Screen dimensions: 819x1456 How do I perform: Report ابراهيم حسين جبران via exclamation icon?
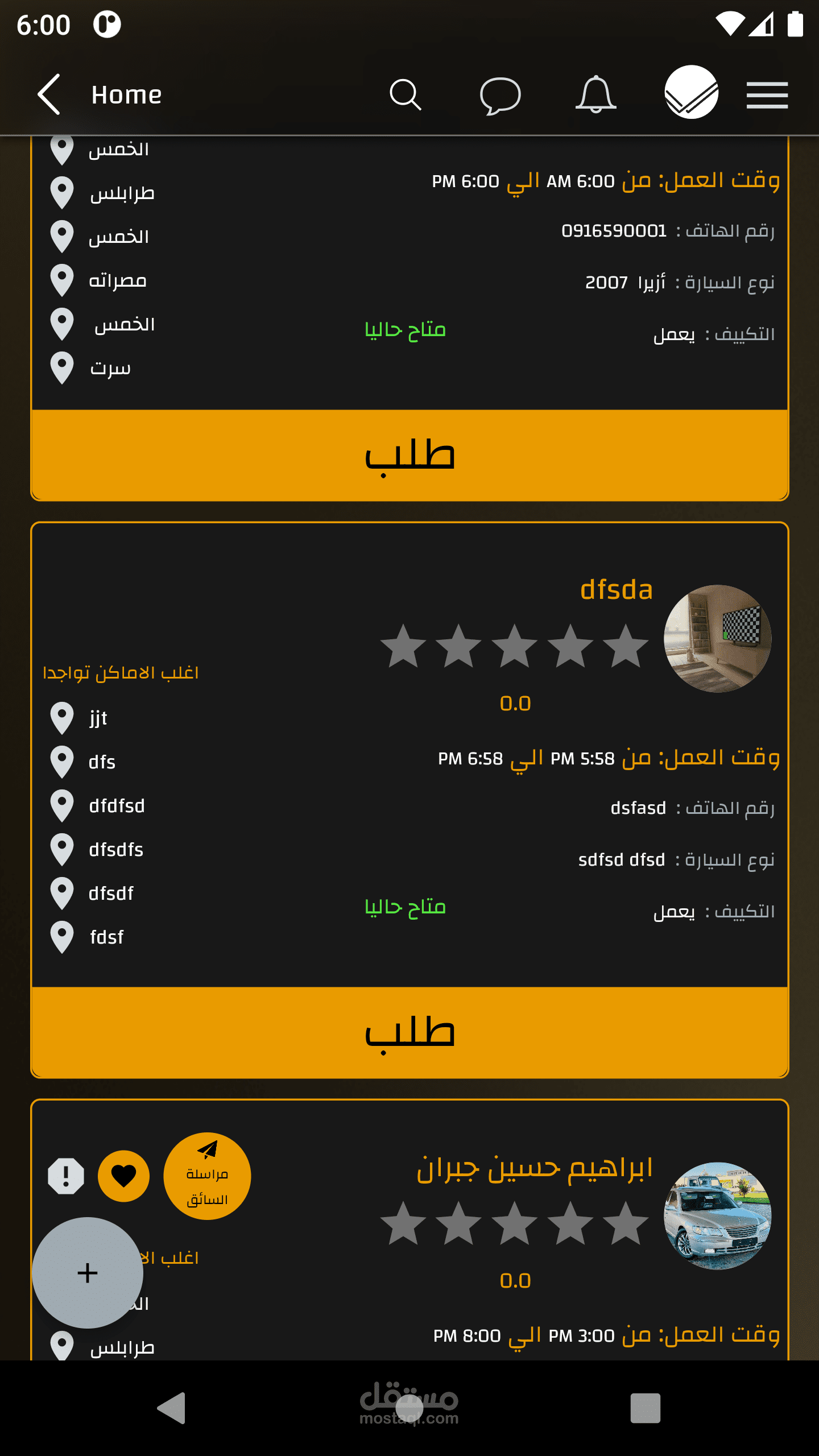tap(66, 1176)
